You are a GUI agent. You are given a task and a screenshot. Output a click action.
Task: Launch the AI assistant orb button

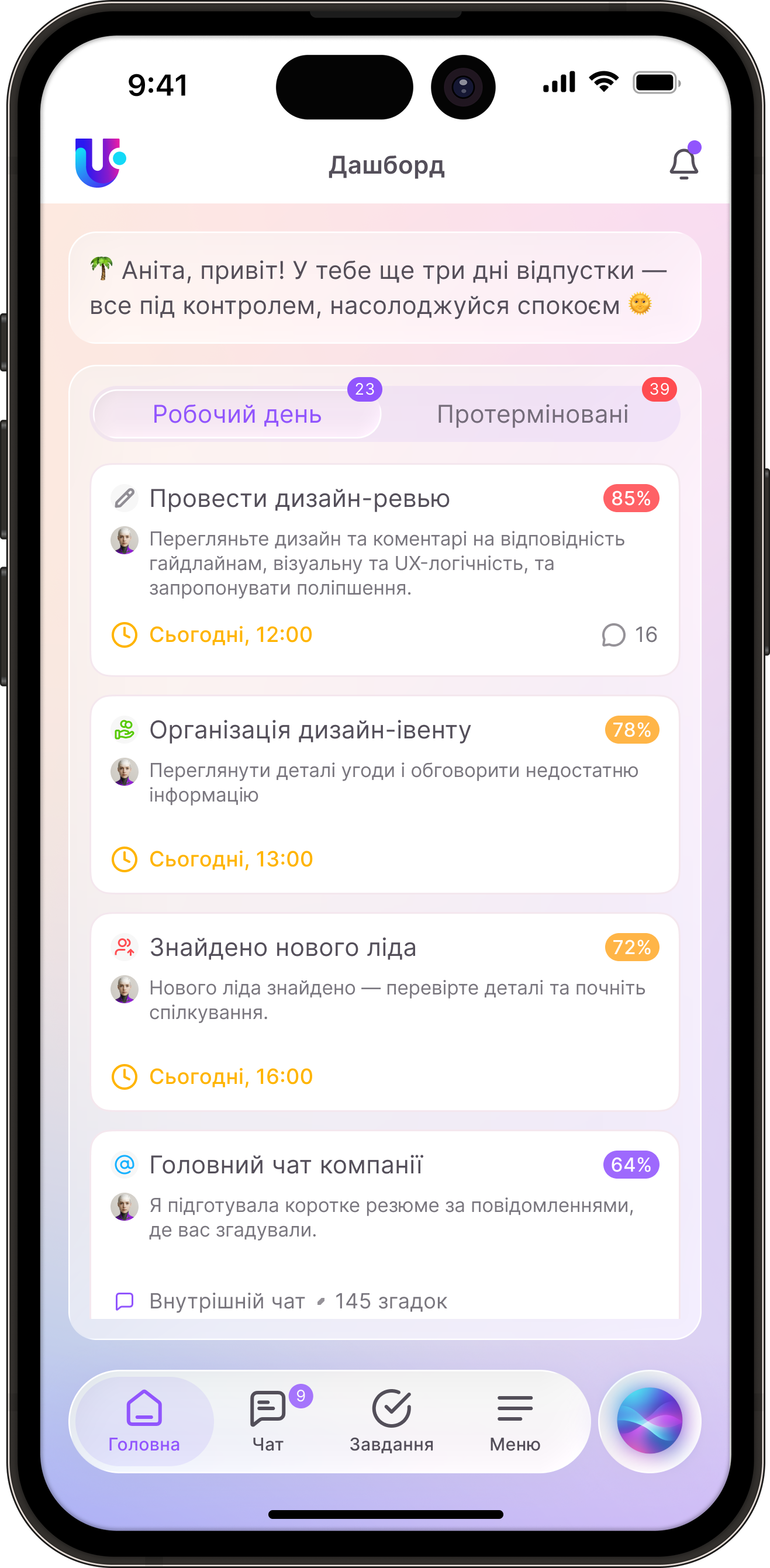coord(649,1421)
